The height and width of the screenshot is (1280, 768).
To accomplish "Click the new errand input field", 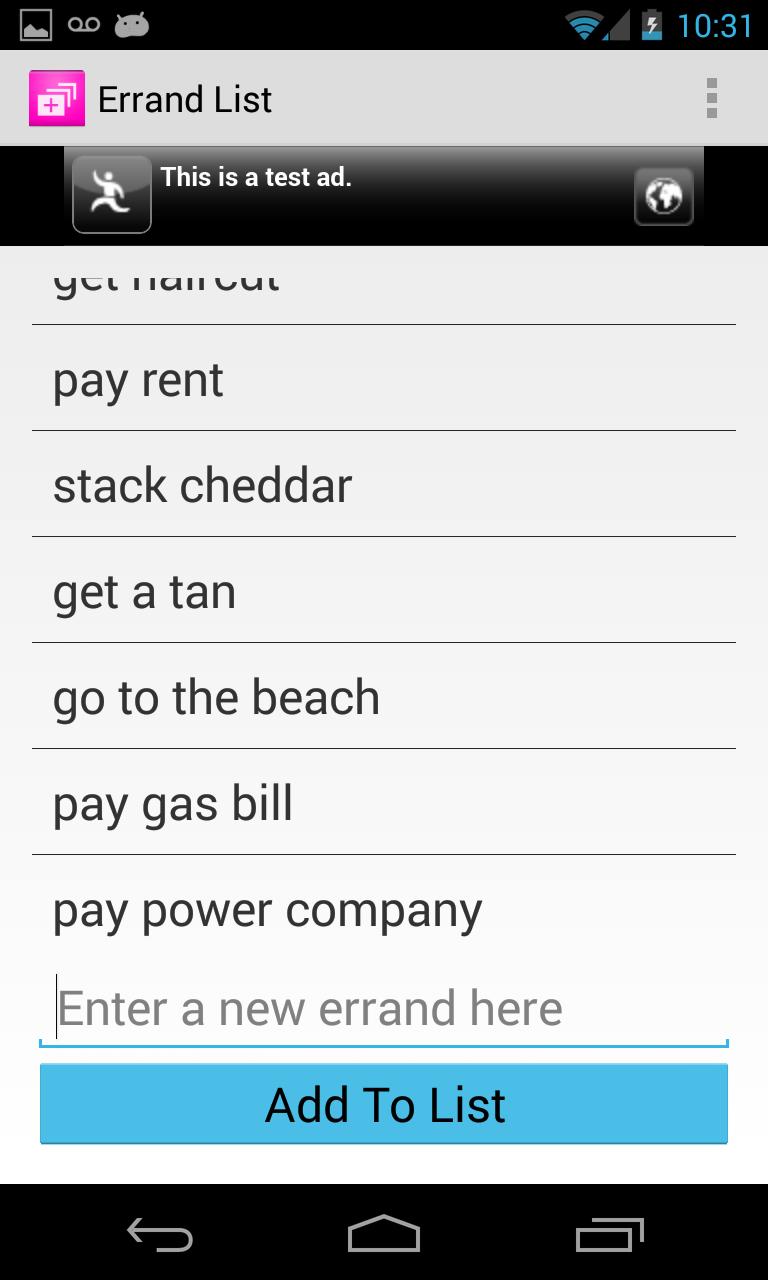I will 384,1007.
